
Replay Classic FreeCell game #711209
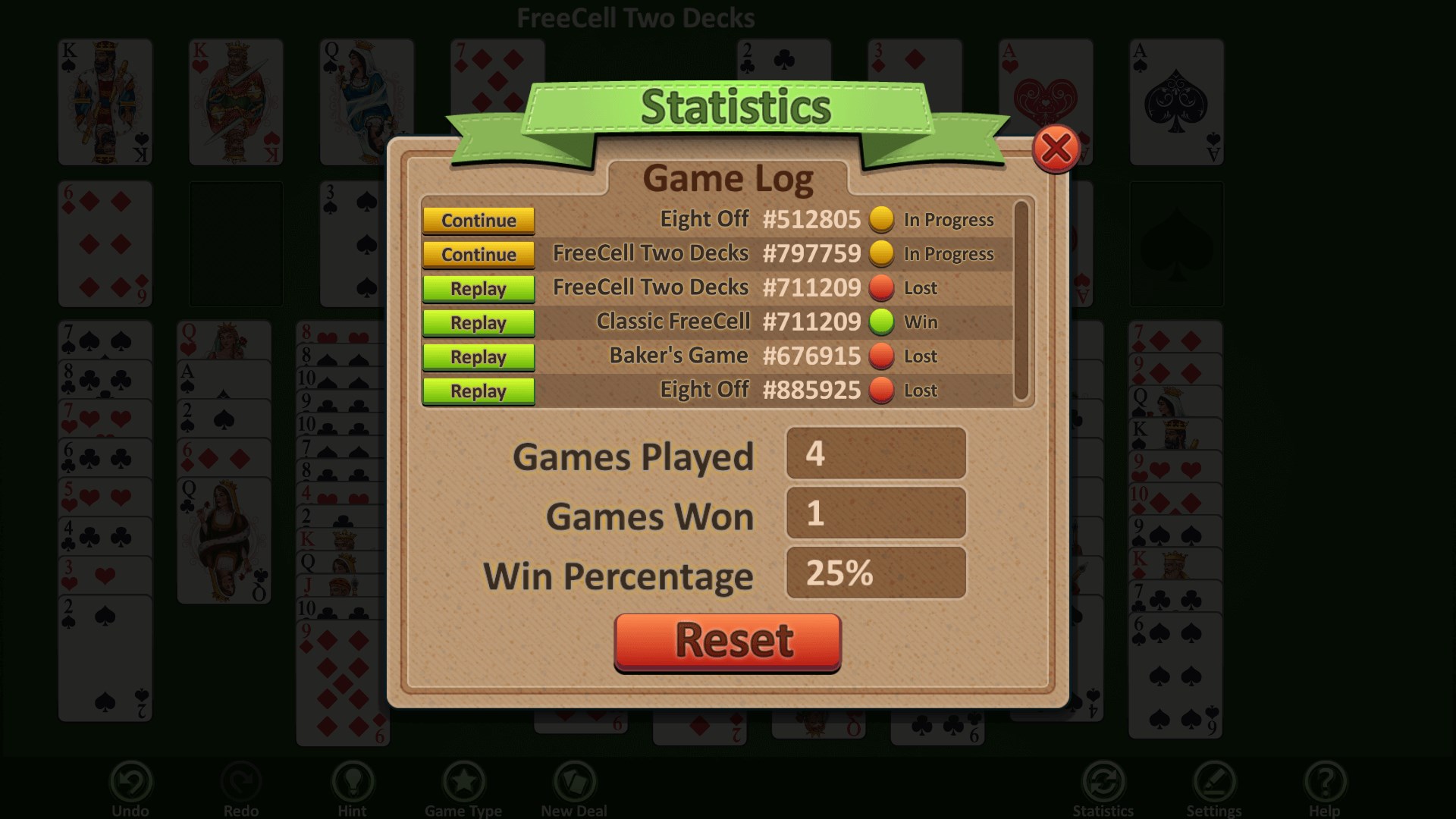click(x=479, y=322)
